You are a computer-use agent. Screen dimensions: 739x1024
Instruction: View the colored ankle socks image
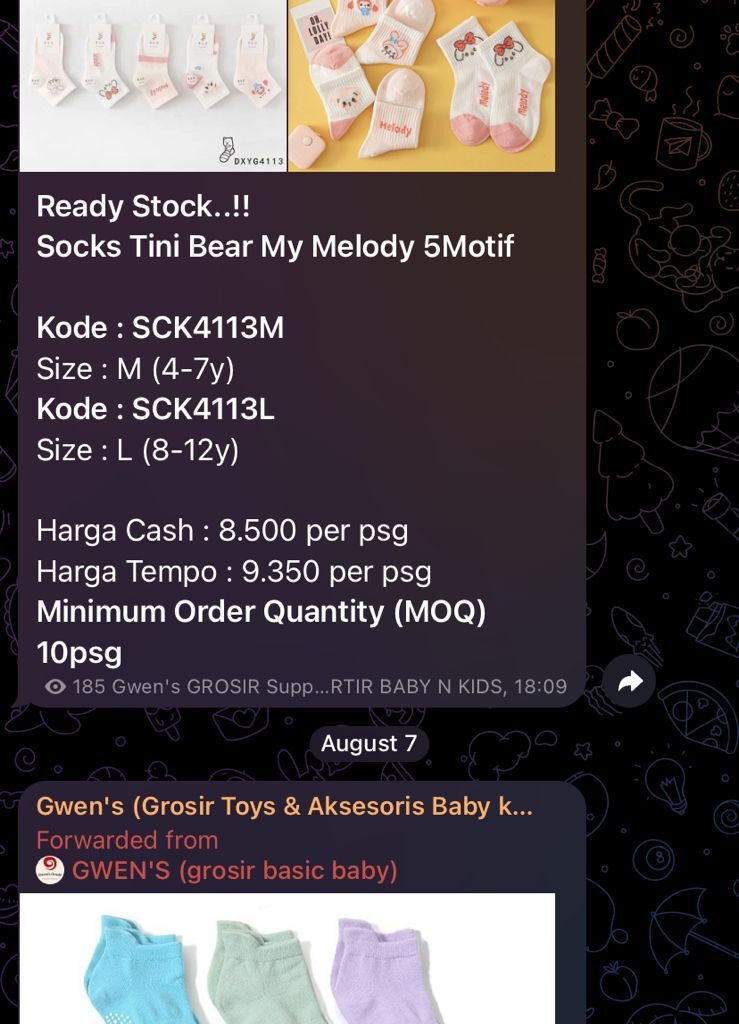tap(287, 958)
